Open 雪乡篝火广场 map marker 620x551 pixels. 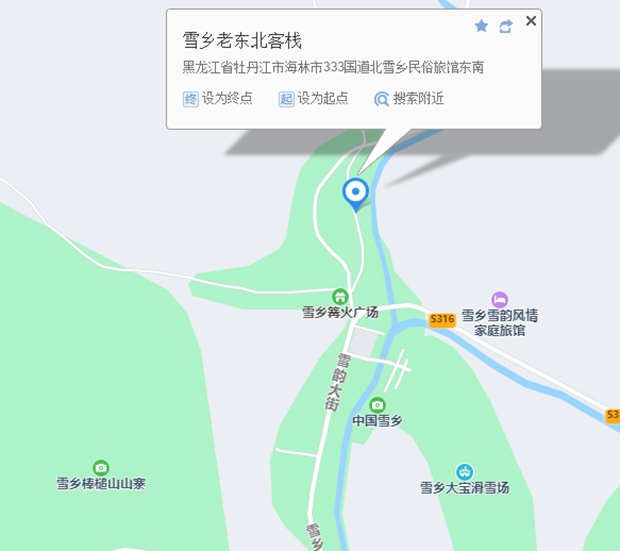tap(340, 297)
